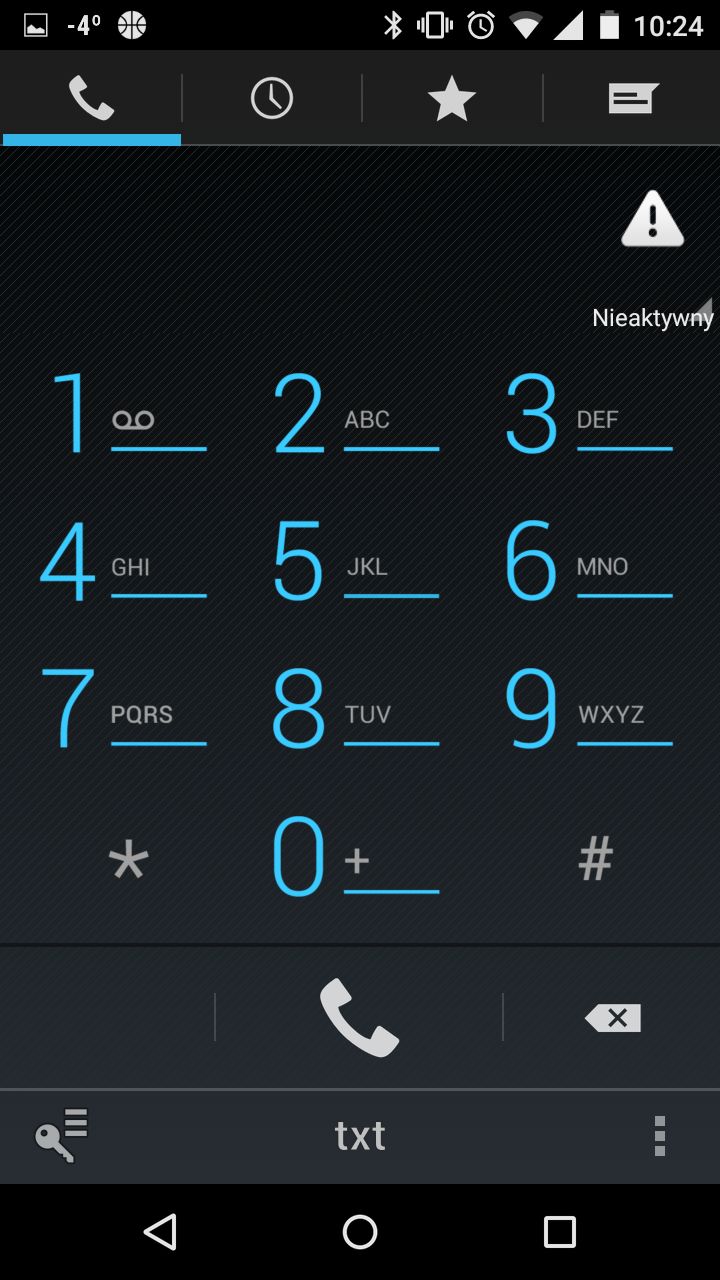Image resolution: width=720 pixels, height=1280 pixels.
Task: Enter the star symbol key
Action: click(128, 859)
